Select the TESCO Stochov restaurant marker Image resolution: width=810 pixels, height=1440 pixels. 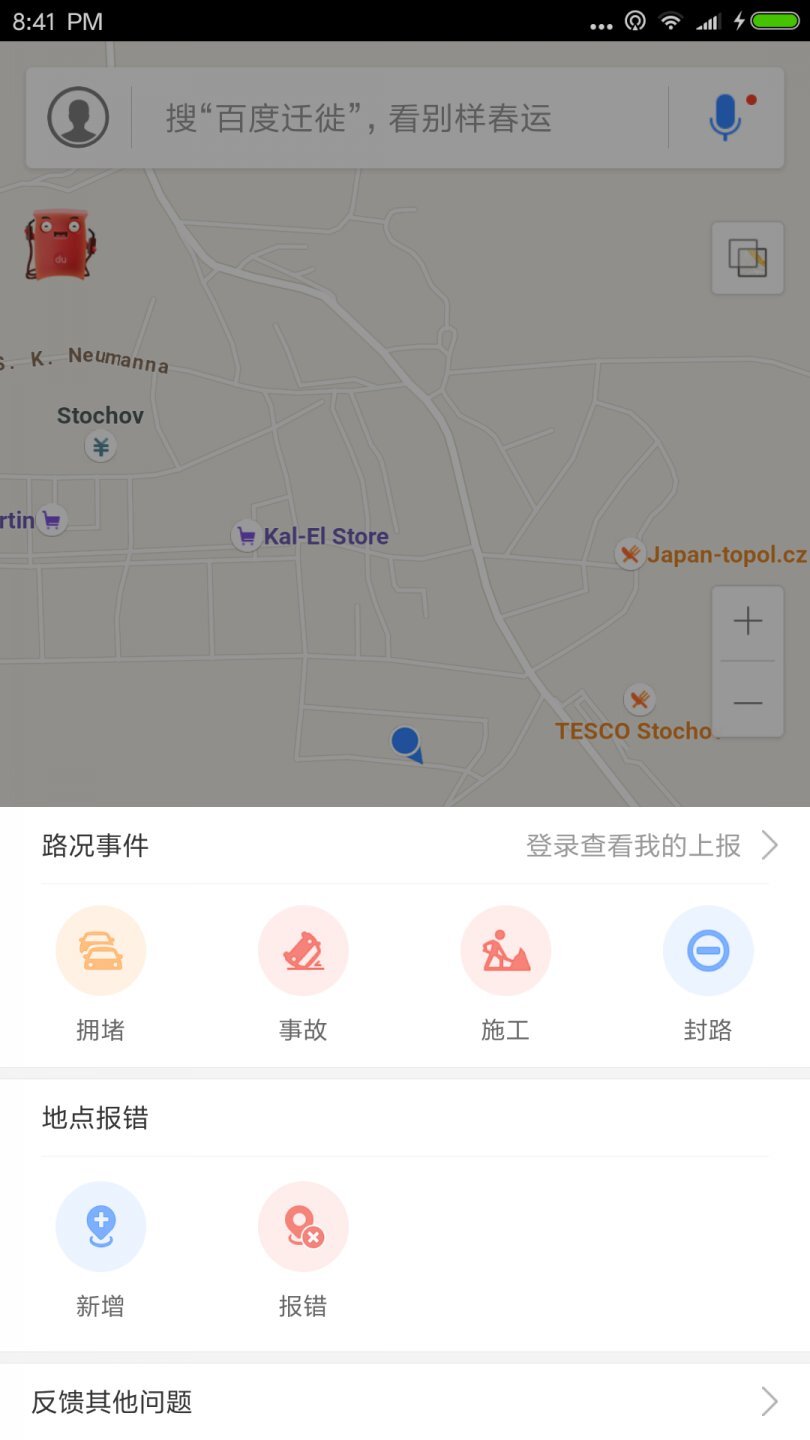[639, 701]
